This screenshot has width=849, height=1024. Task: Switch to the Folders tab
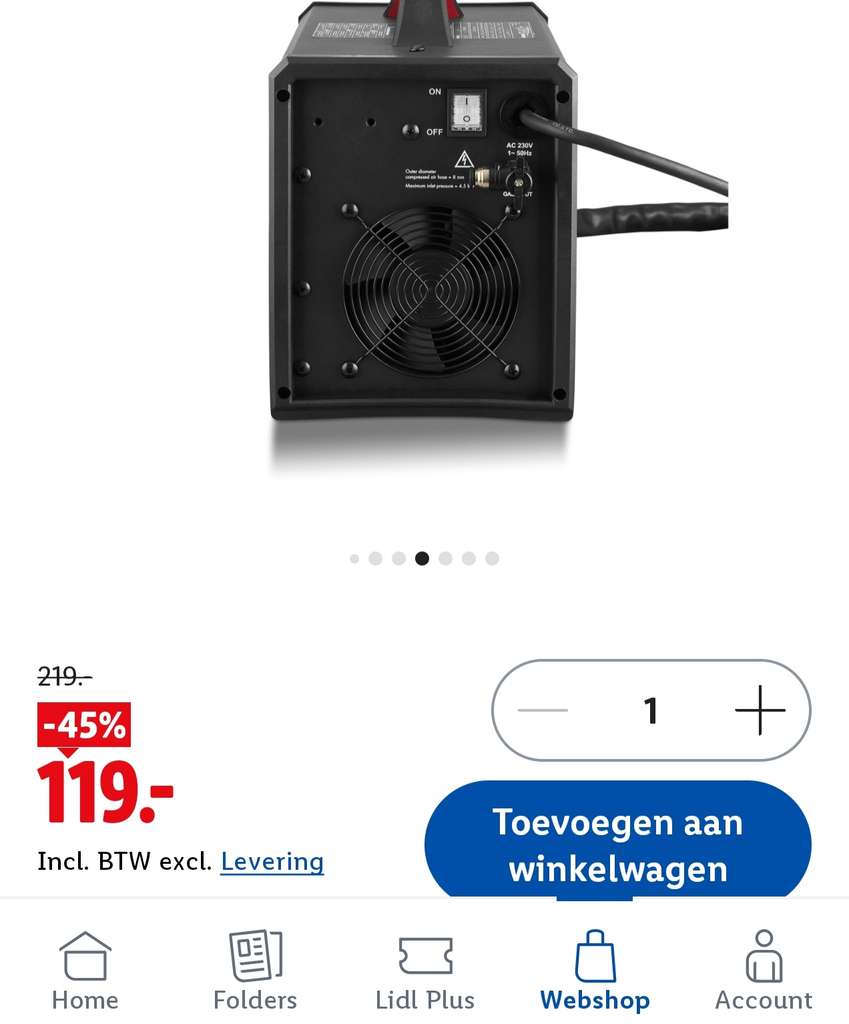255,970
